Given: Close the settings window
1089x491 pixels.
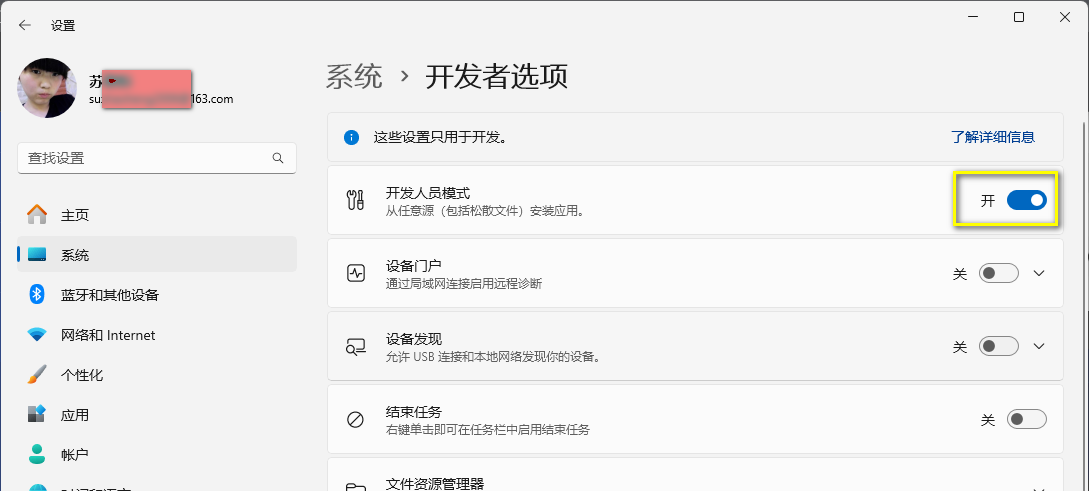Looking at the screenshot, I should coord(1064,17).
